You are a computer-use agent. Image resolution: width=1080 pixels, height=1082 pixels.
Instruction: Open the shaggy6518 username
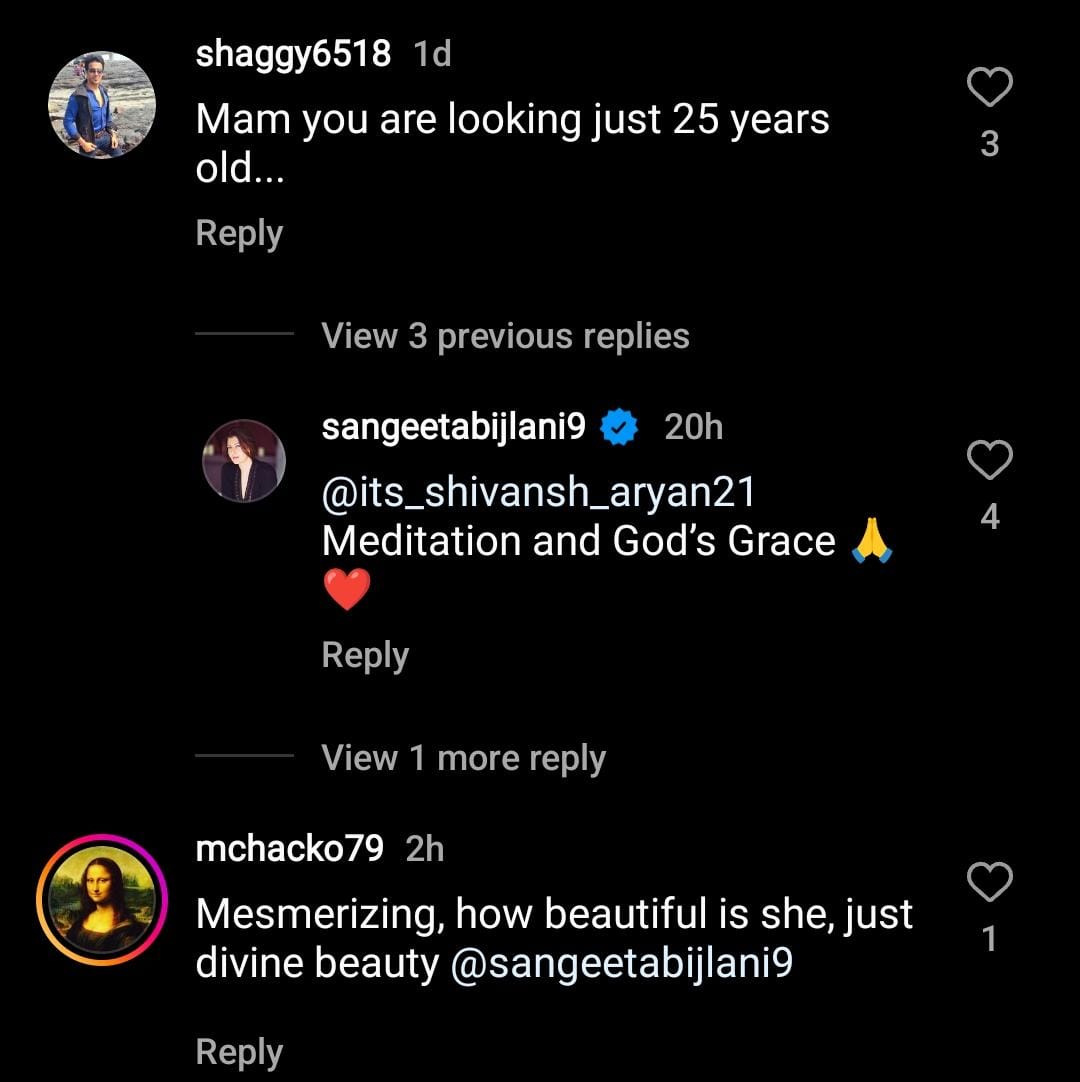[x=293, y=54]
